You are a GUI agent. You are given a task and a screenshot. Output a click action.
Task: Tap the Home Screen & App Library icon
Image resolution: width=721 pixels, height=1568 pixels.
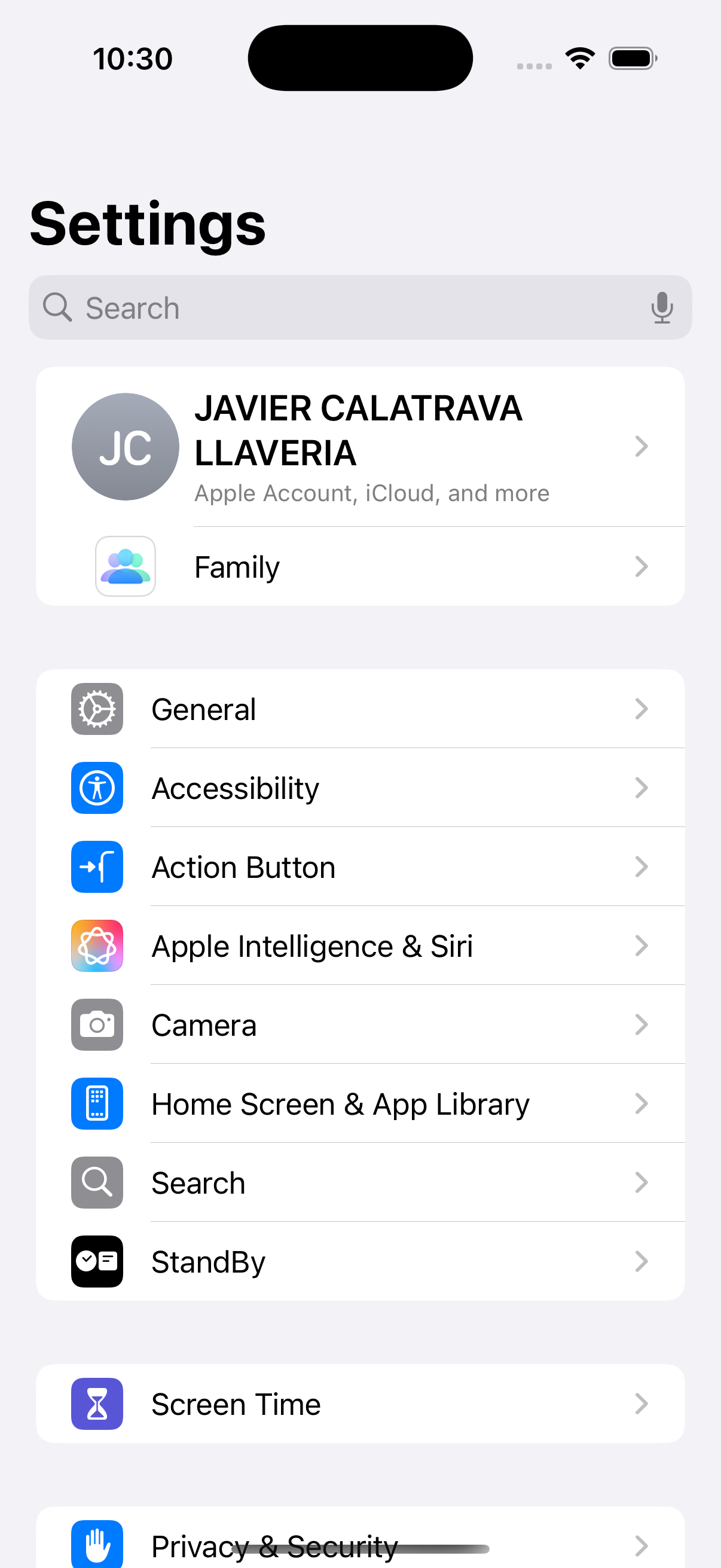tap(97, 1103)
